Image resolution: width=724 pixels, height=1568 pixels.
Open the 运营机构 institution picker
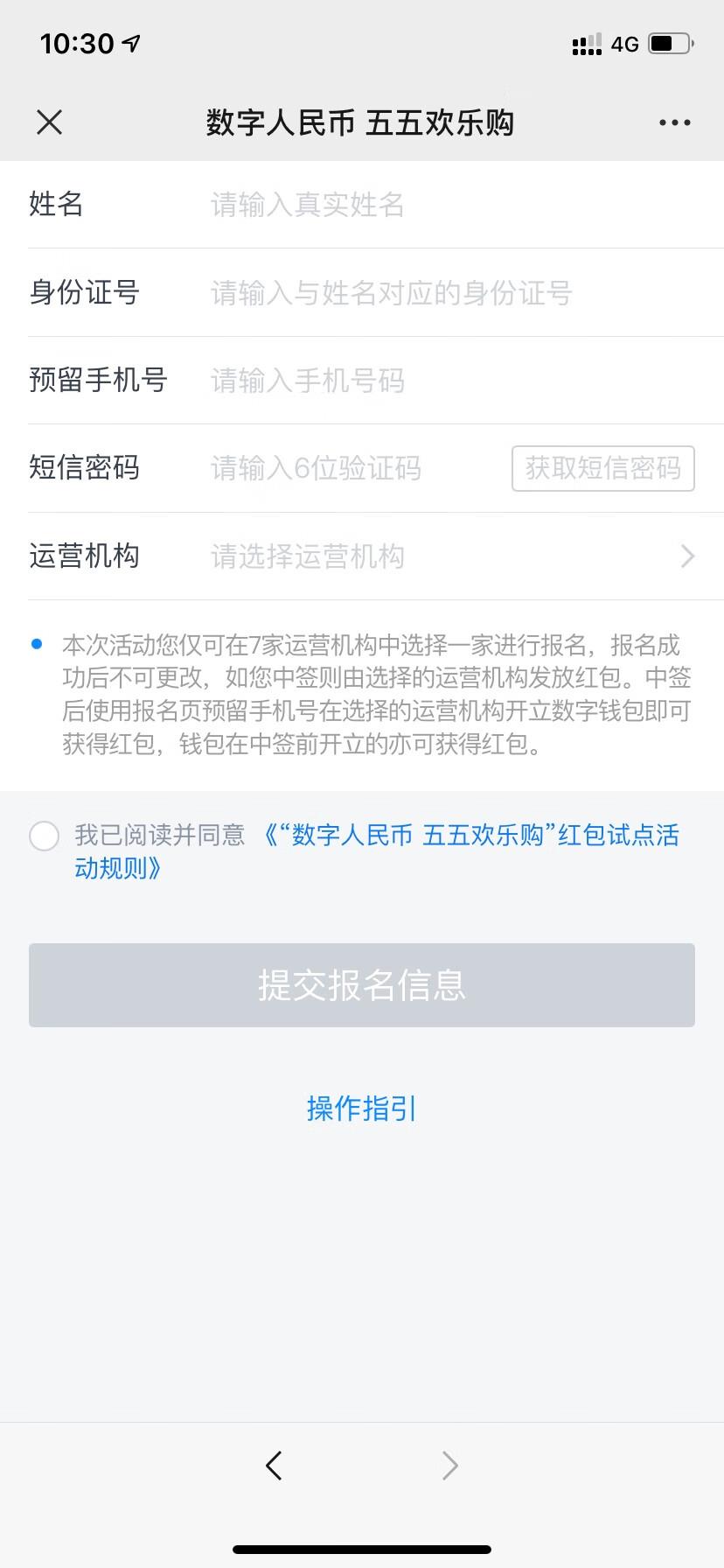[376, 556]
